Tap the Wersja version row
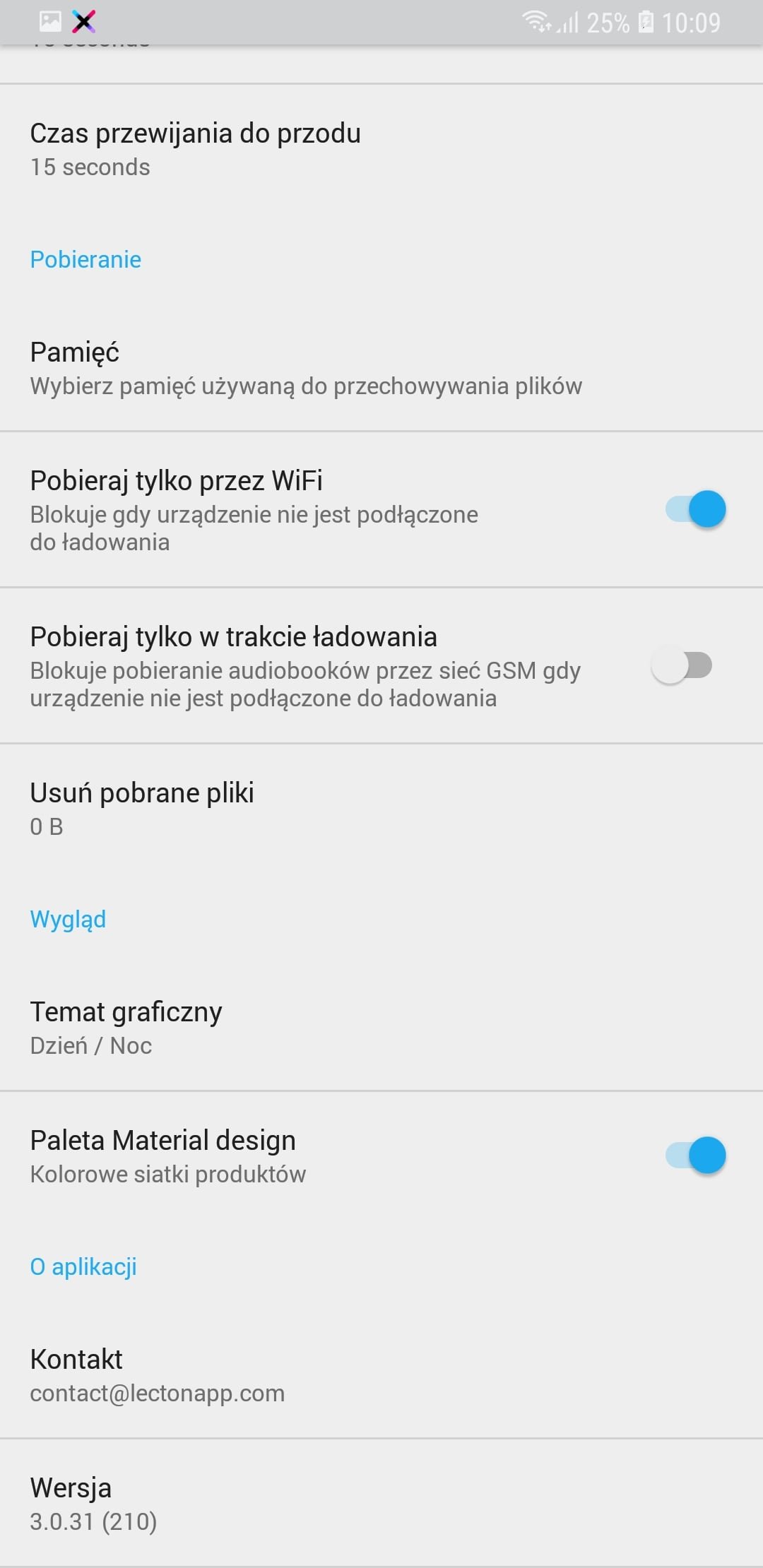 tap(381, 1503)
